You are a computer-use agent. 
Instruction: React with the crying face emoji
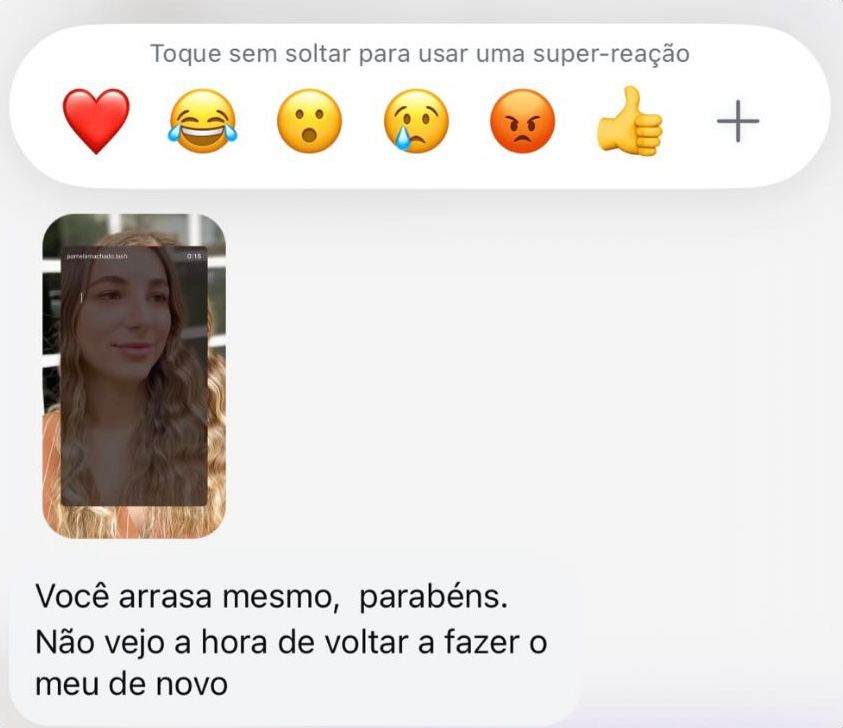416,121
